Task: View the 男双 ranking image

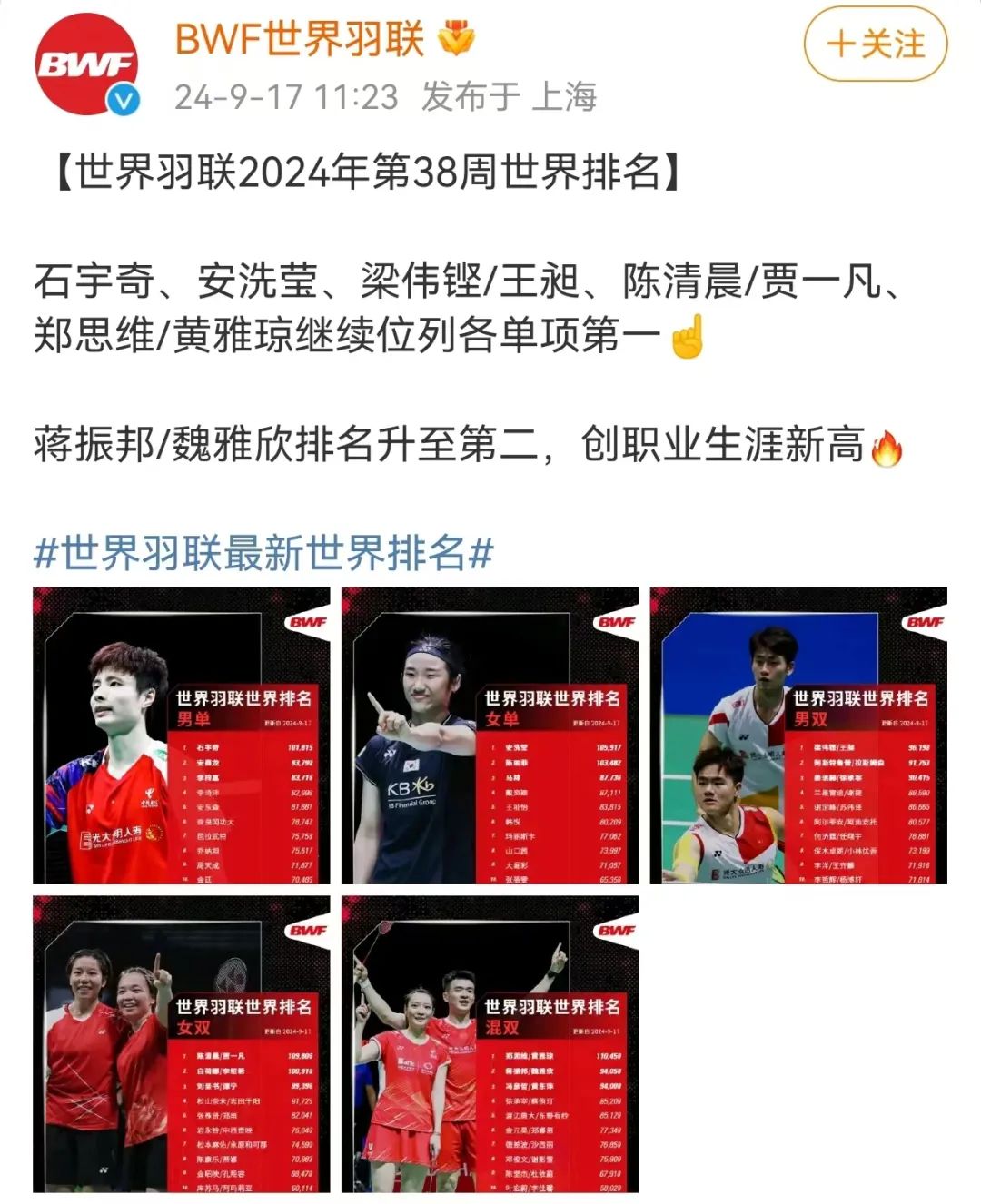Action: click(798, 735)
